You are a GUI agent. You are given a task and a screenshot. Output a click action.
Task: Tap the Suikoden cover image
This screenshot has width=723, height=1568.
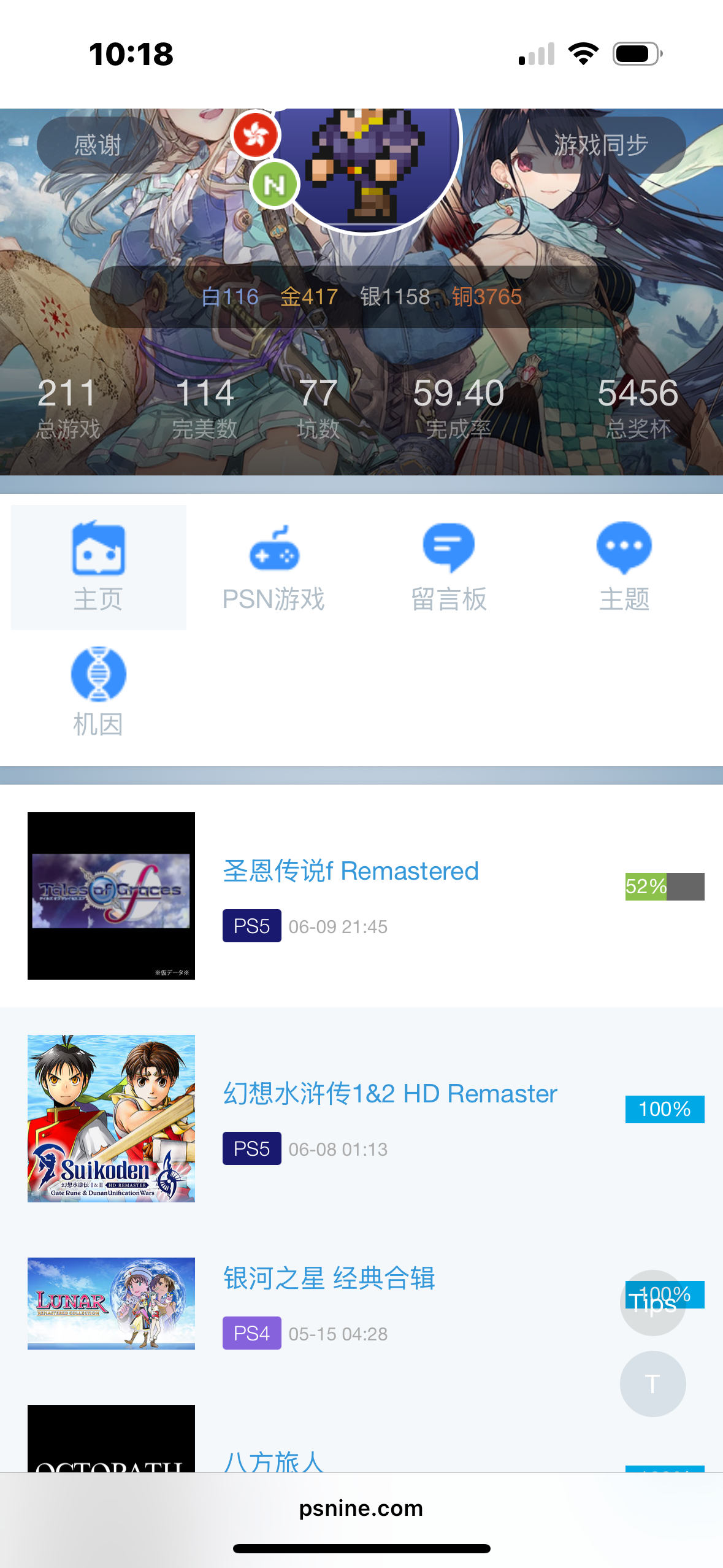[111, 1118]
